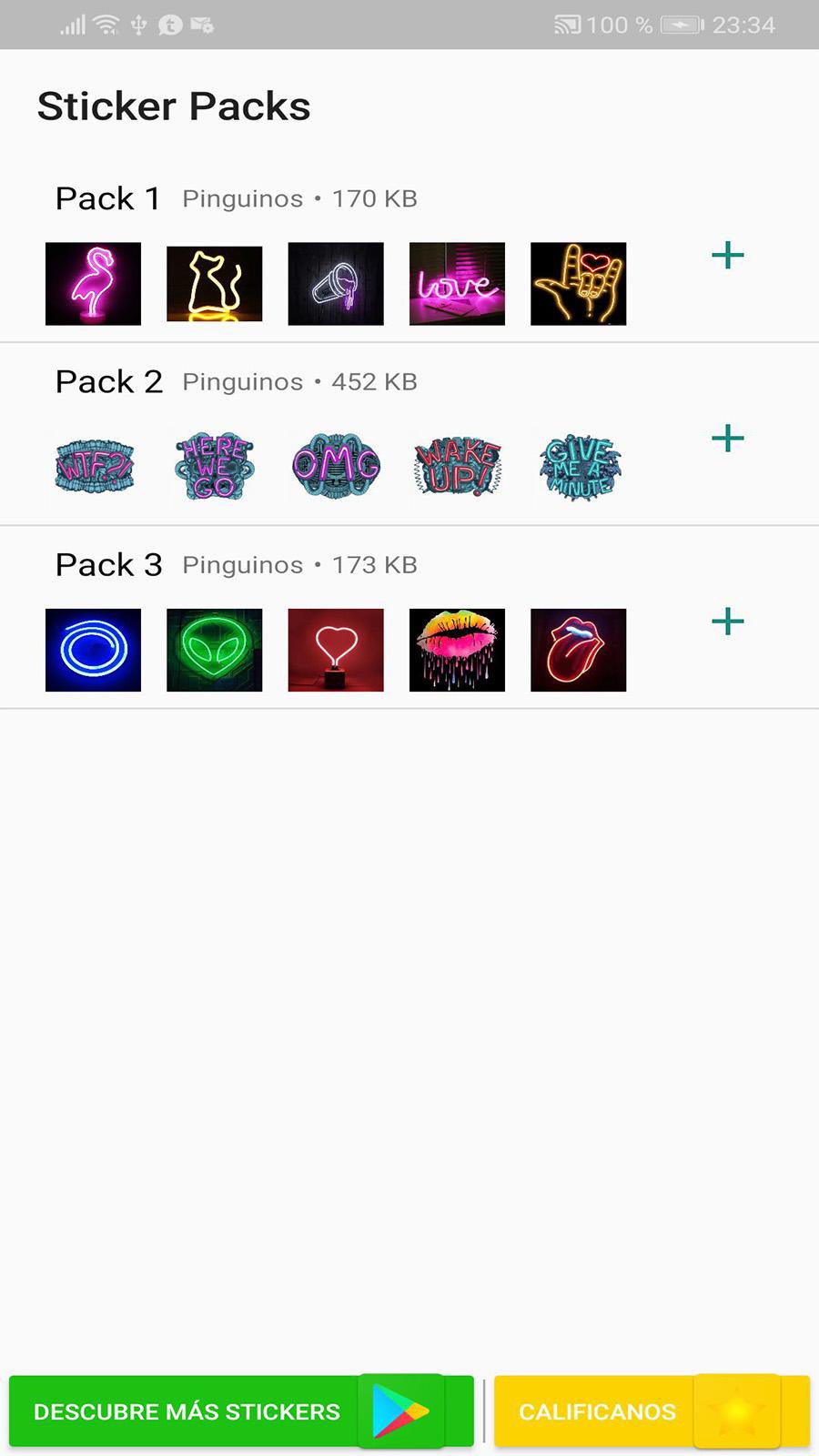
Task: Select the 'WTF?!' sticker in Pack 2
Action: pos(93,467)
